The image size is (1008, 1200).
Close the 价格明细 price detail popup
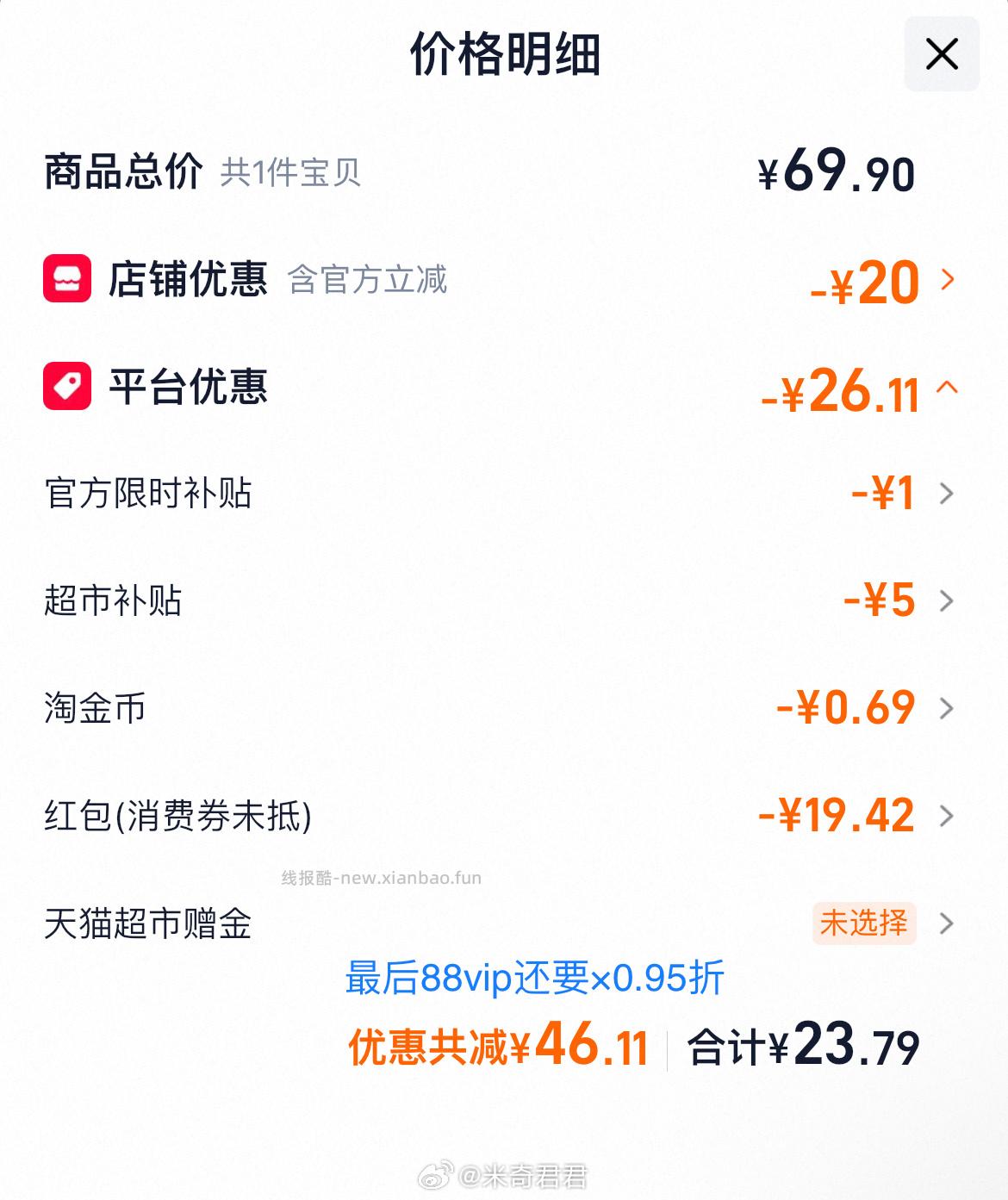click(x=943, y=53)
